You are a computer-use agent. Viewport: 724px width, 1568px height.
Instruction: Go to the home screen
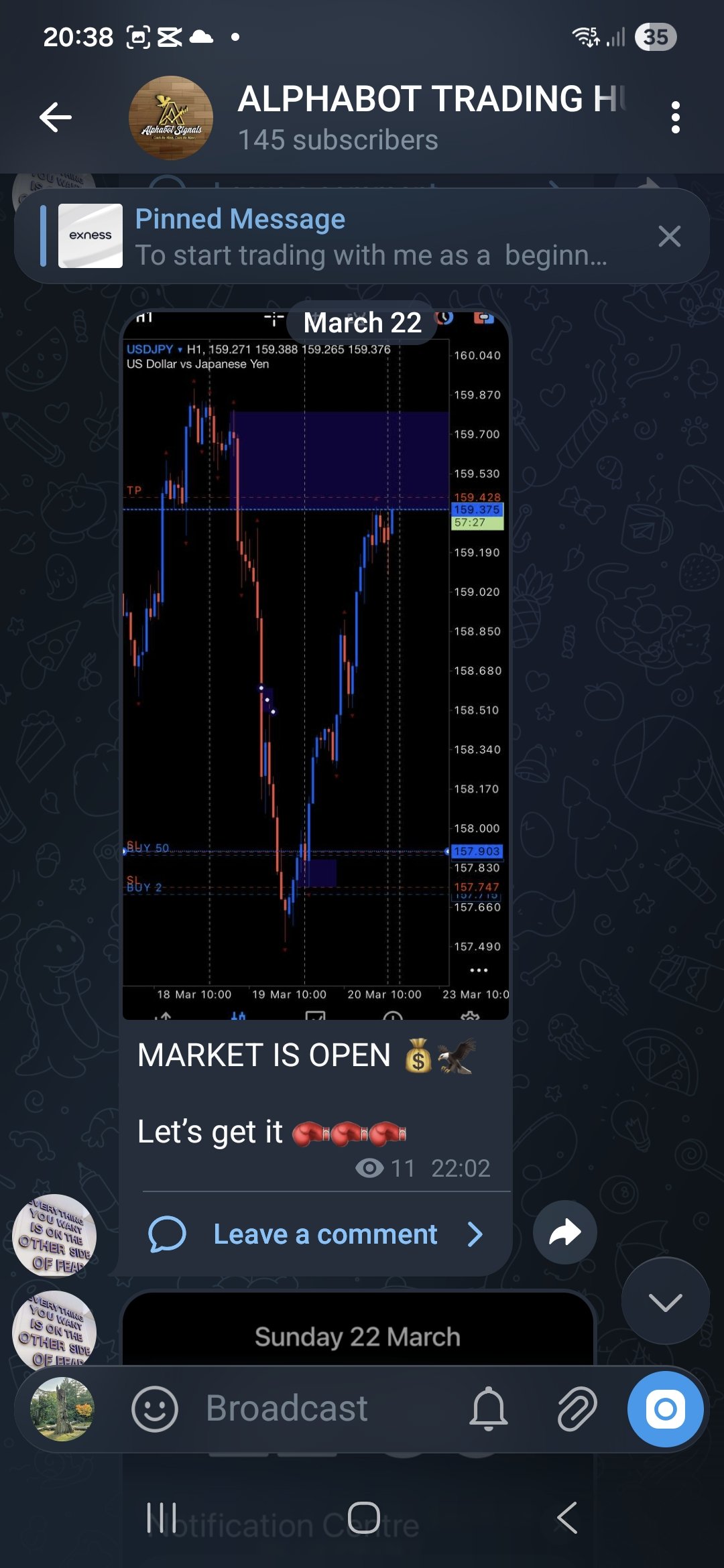point(363,1518)
